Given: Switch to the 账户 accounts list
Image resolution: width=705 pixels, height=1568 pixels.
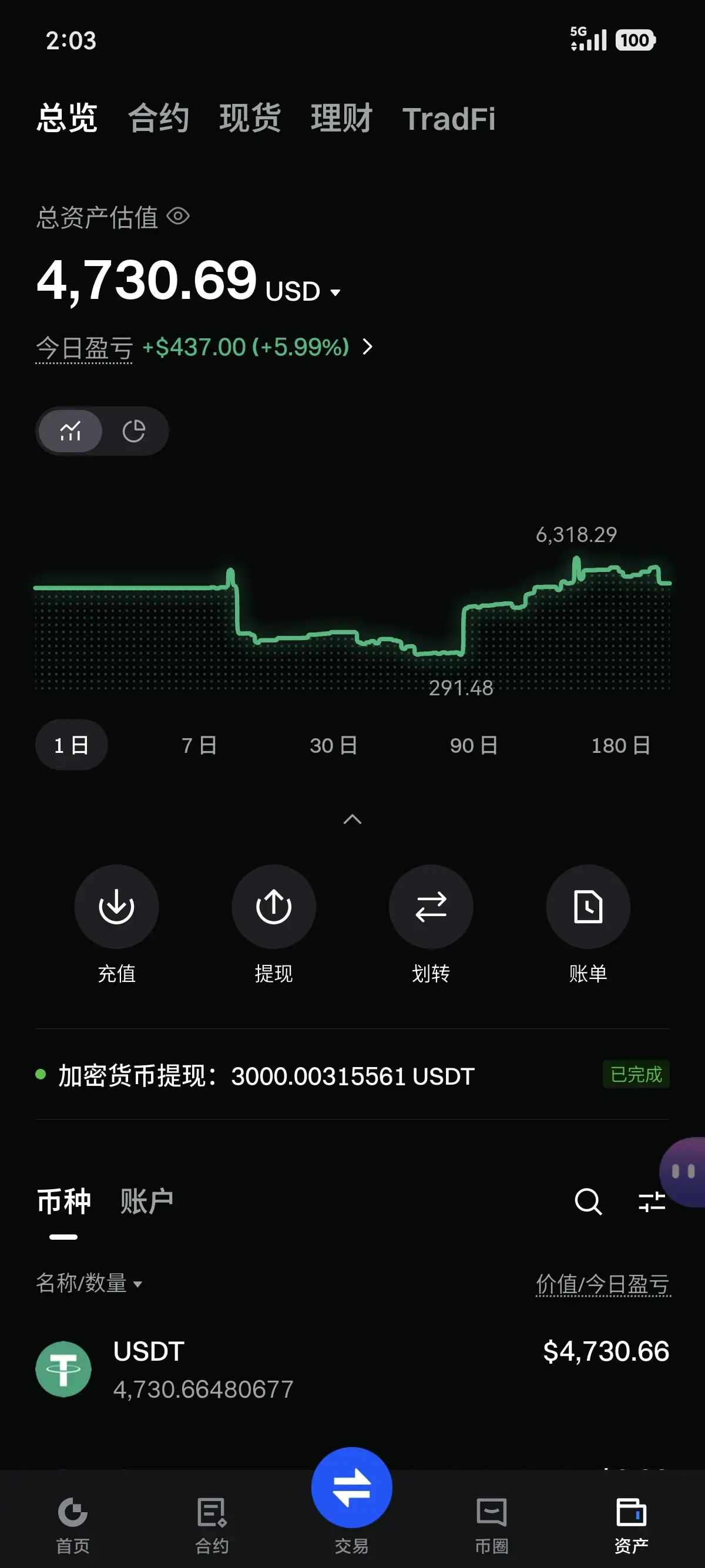Looking at the screenshot, I should 147,1201.
